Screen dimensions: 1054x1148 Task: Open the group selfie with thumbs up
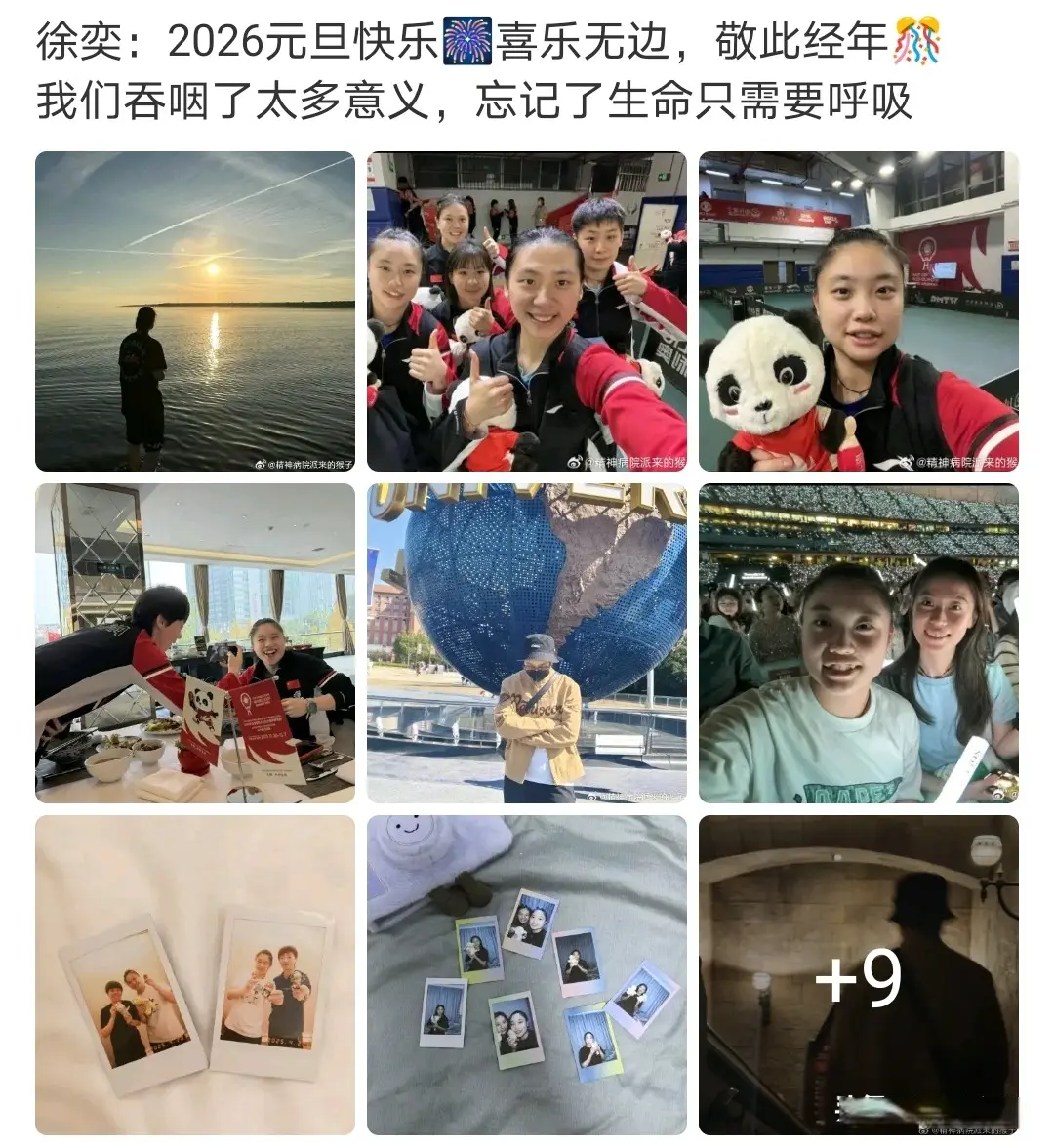(527, 311)
